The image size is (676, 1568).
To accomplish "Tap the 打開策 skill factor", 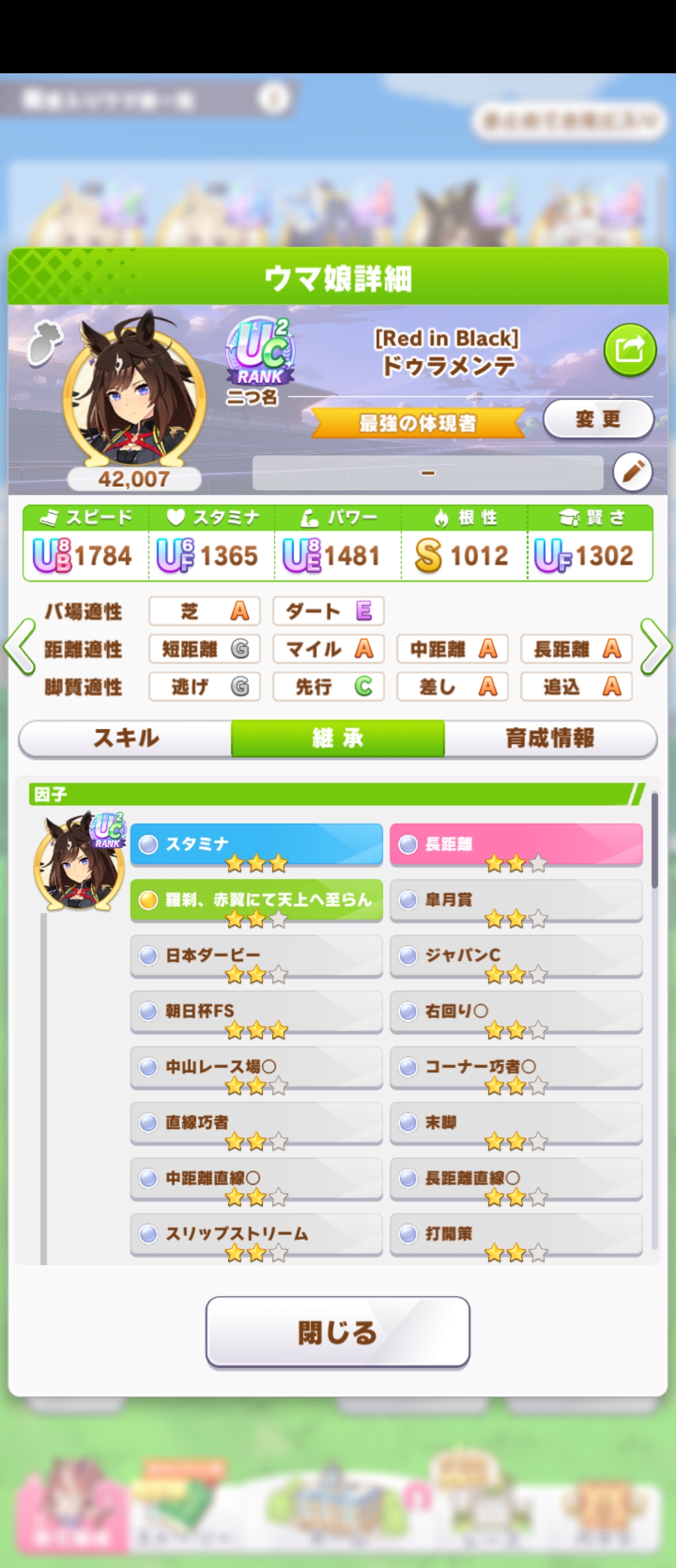I will 516,1234.
